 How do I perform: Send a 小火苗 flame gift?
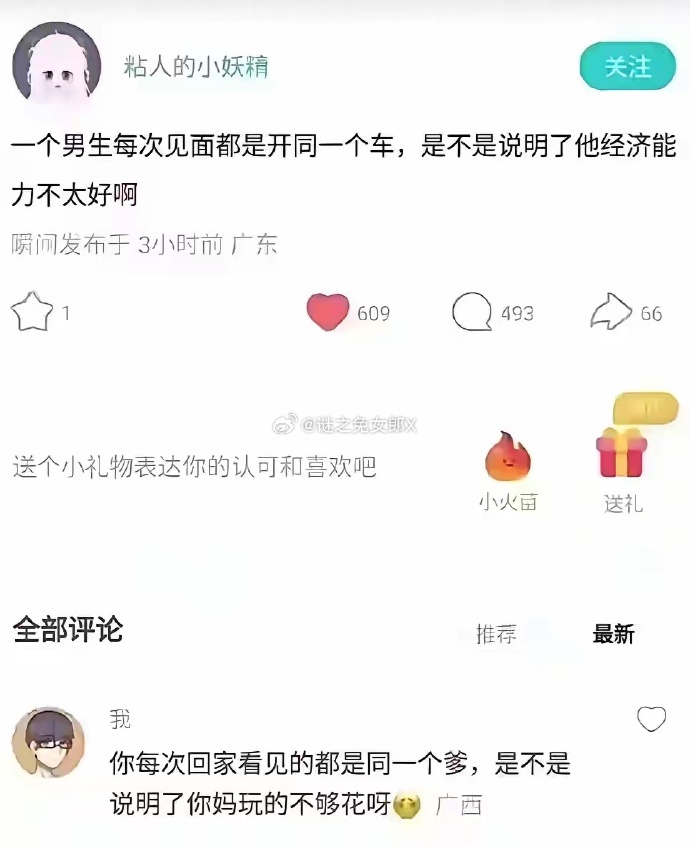508,461
